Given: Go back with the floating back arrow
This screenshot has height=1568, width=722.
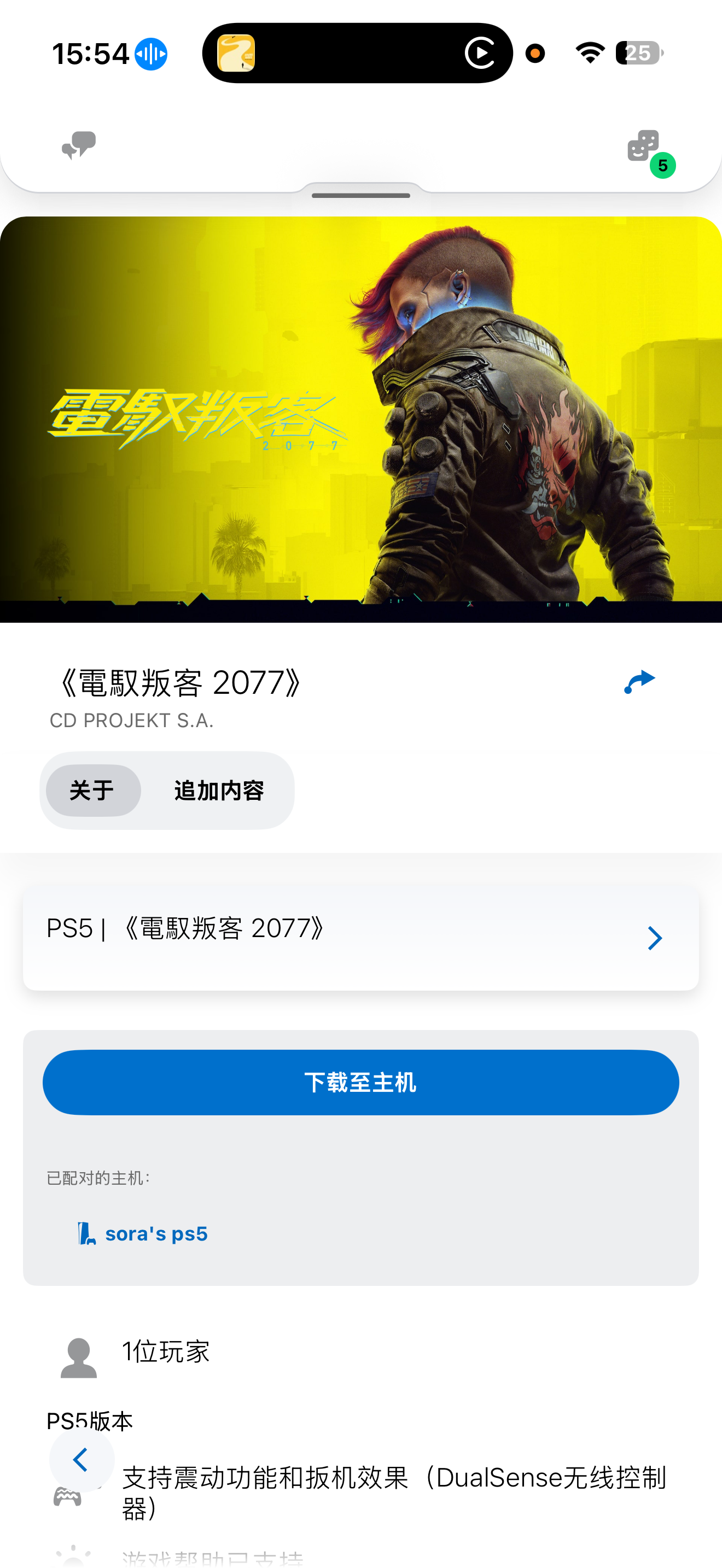Looking at the screenshot, I should coord(81,1460).
